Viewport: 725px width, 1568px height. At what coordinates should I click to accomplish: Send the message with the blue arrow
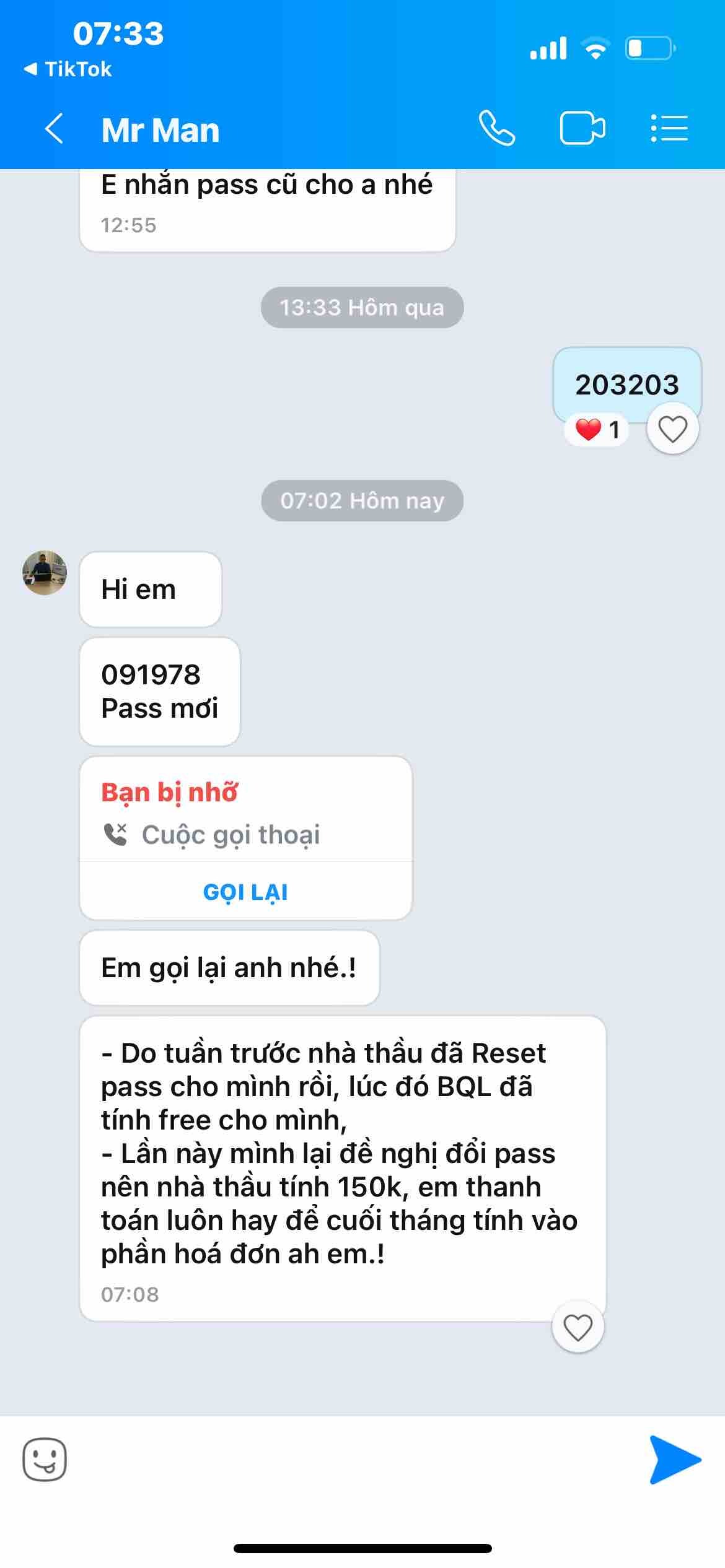tap(674, 1460)
